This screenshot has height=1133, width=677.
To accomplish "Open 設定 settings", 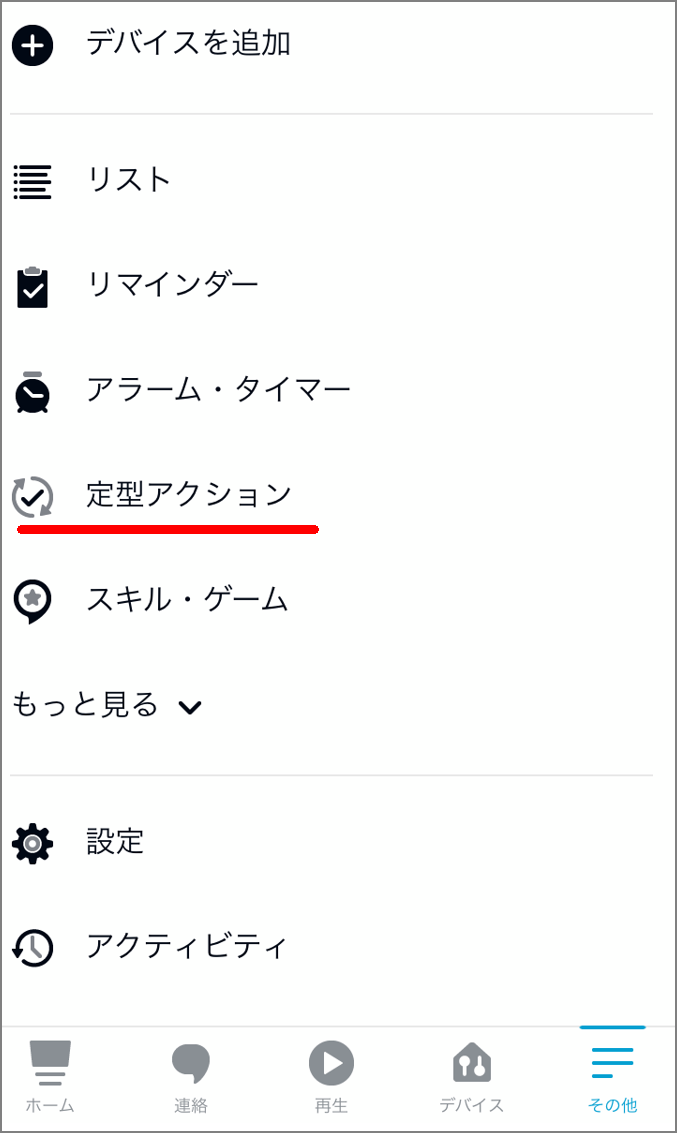I will (115, 842).
